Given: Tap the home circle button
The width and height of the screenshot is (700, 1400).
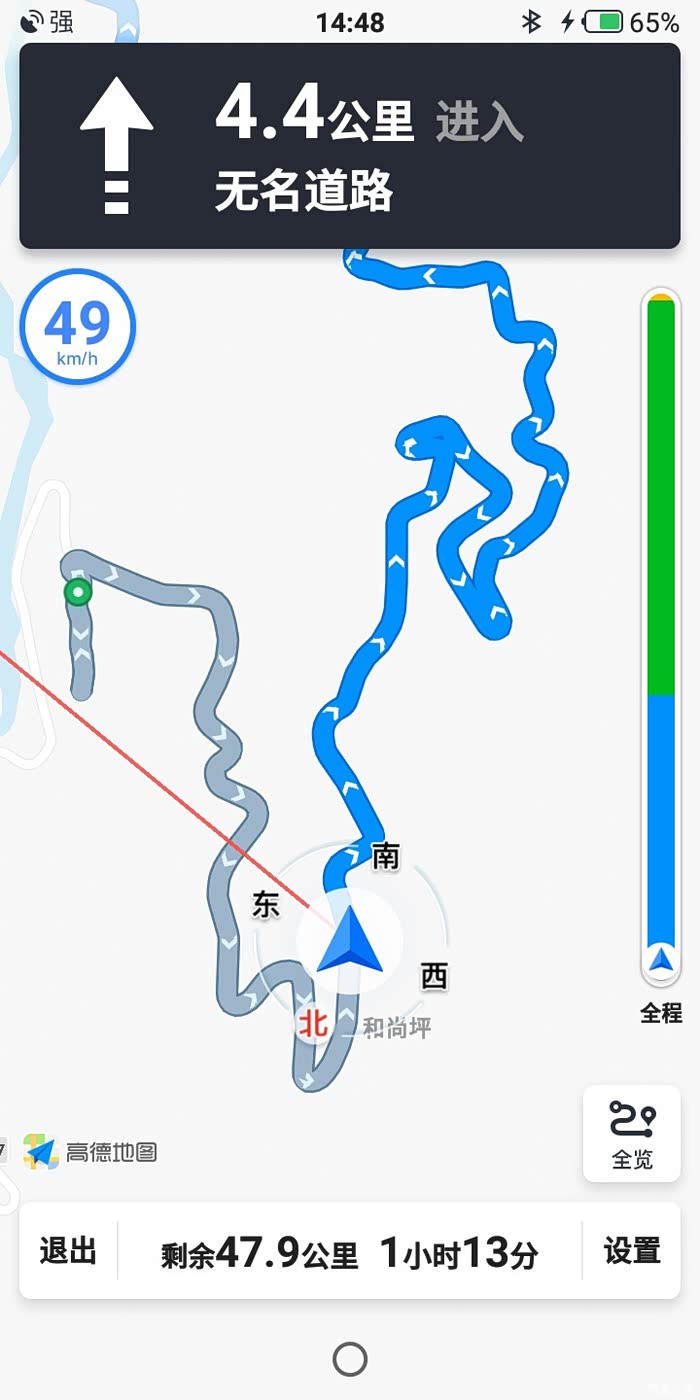Looking at the screenshot, I should coord(350,1359).
